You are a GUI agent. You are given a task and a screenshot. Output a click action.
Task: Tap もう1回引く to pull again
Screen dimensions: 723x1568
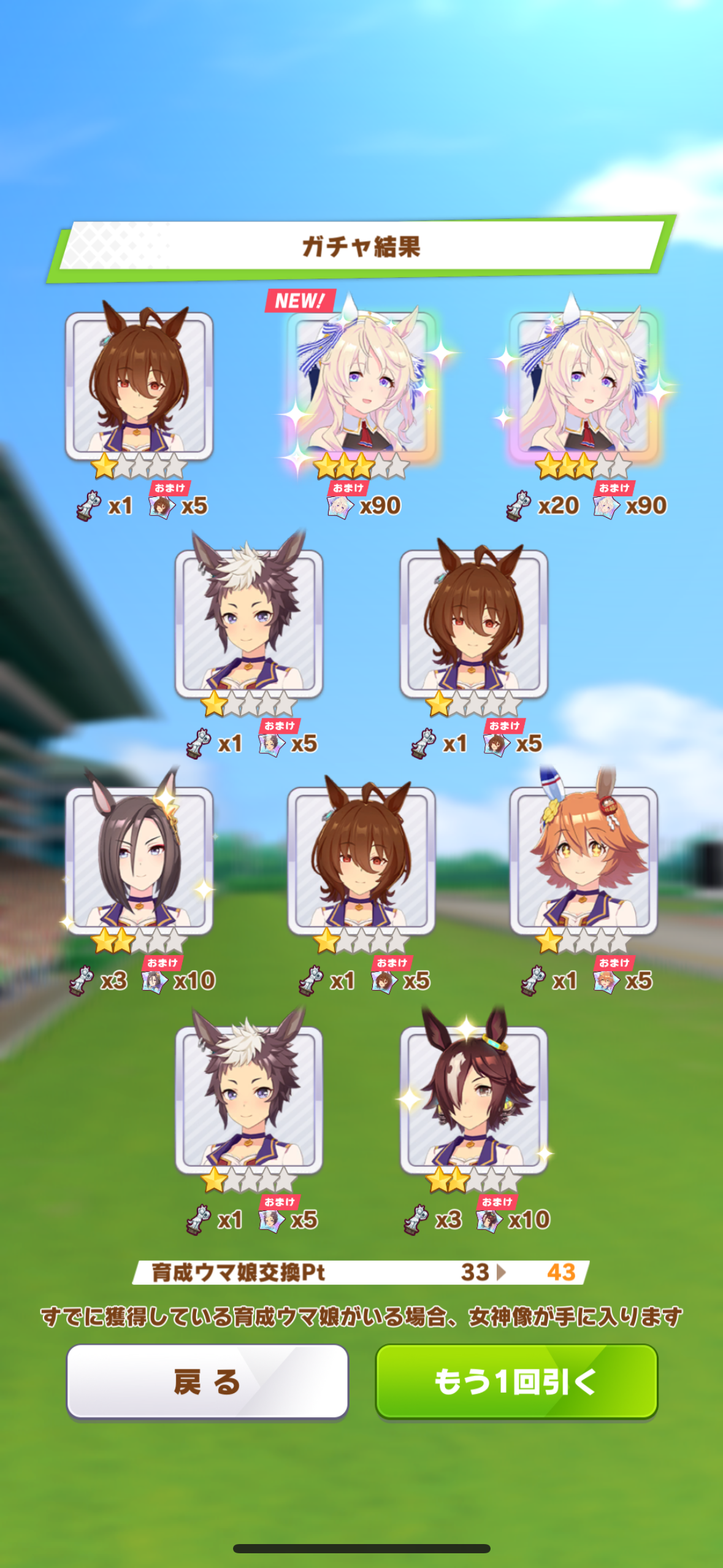(x=516, y=1381)
